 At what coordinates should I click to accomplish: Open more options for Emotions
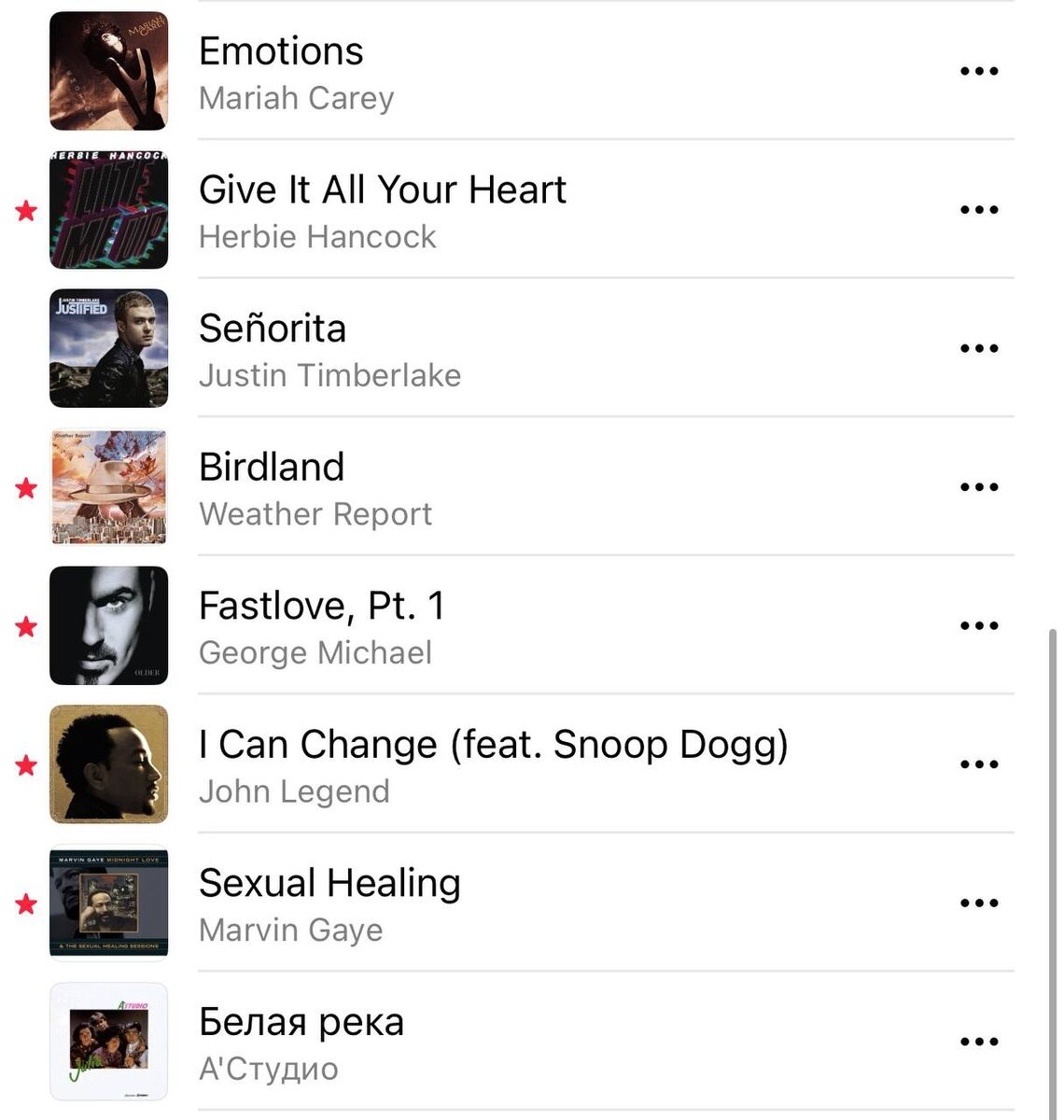click(979, 71)
